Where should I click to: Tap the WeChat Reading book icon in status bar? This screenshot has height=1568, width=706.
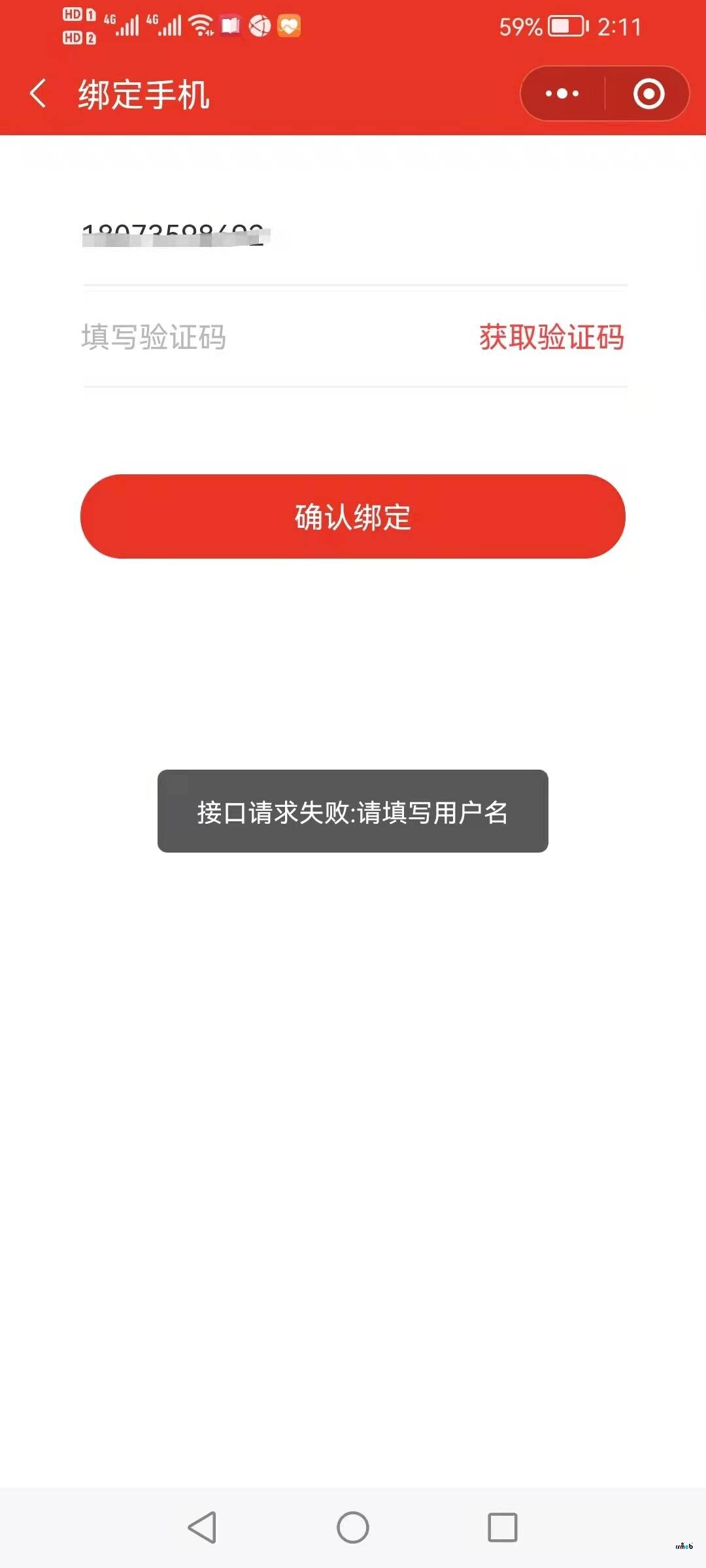click(230, 26)
